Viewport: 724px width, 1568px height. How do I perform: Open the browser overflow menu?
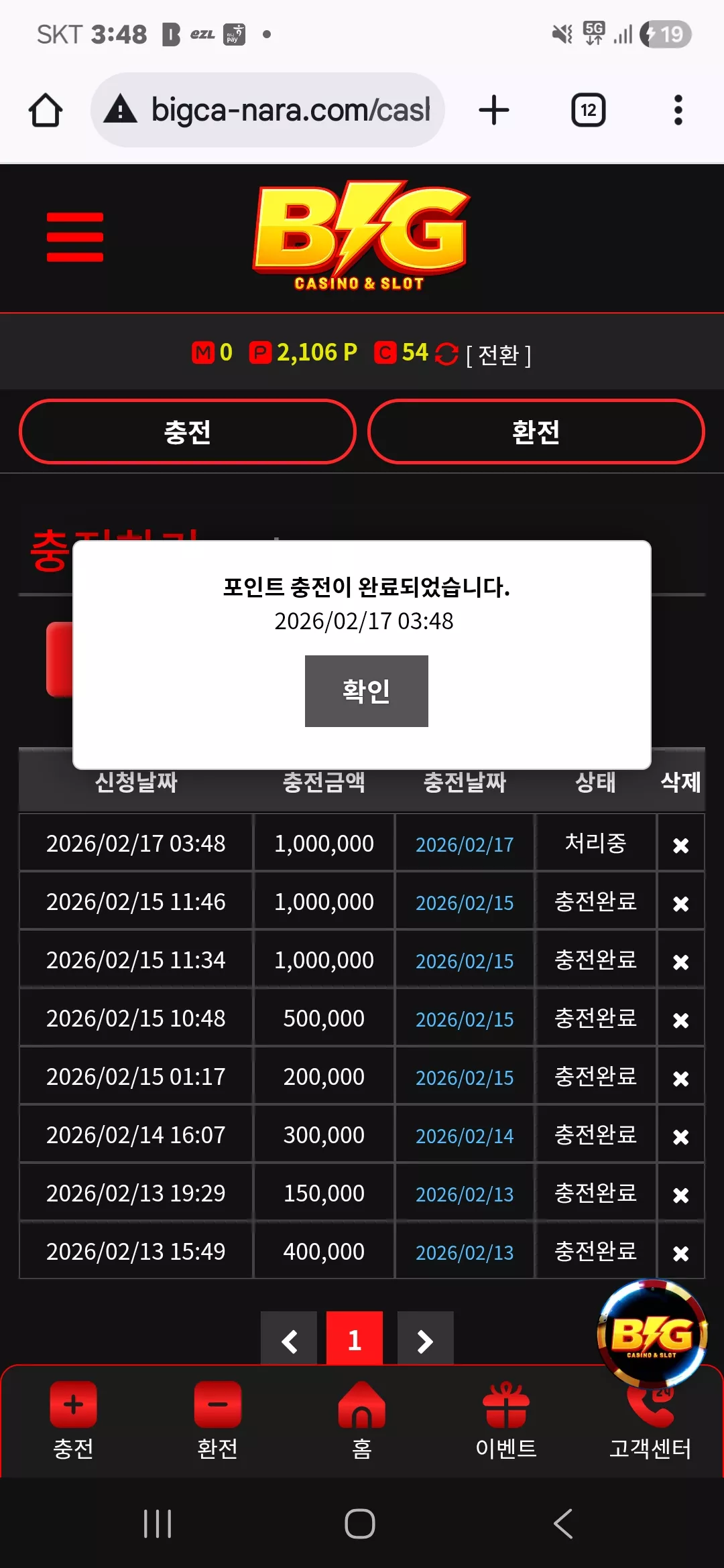tap(678, 110)
